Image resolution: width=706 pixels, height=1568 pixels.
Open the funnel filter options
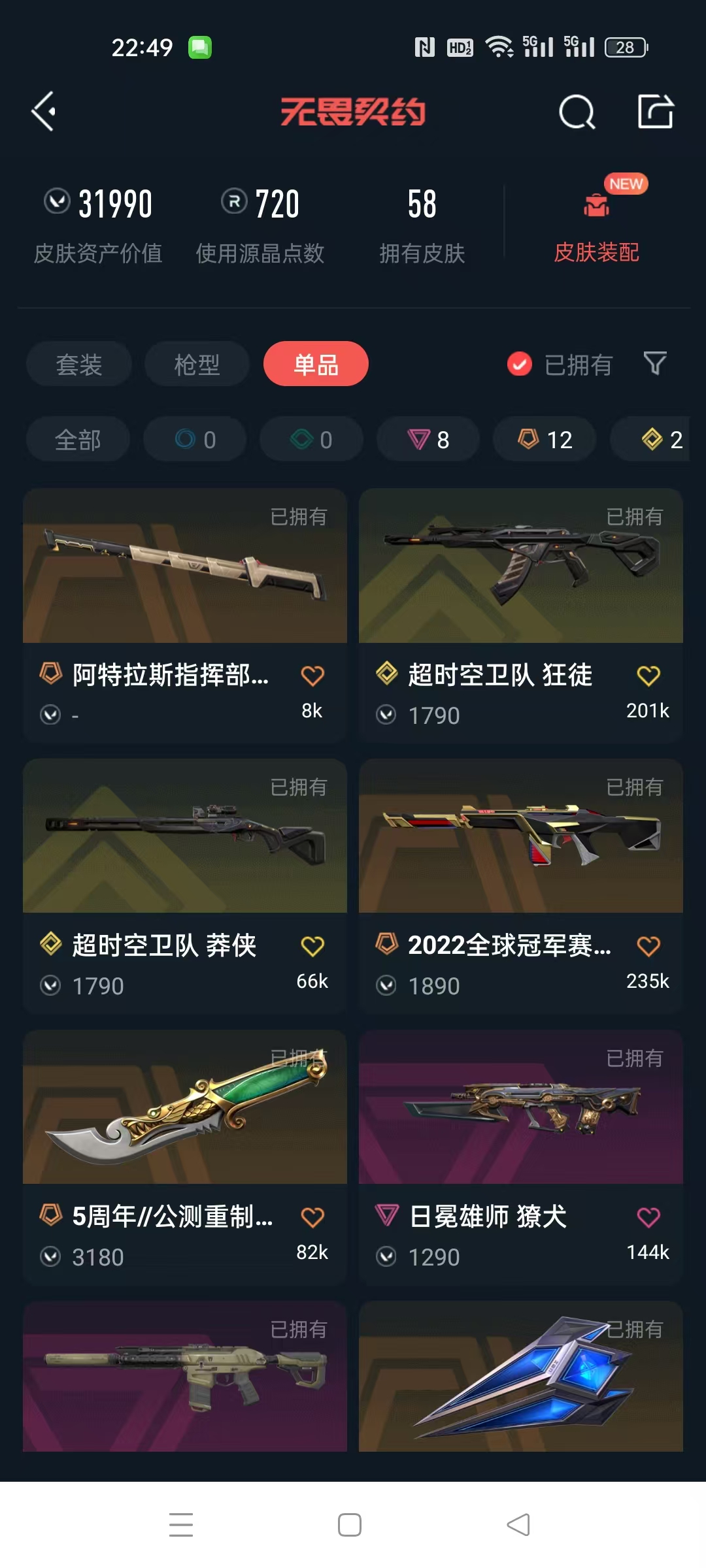point(655,363)
